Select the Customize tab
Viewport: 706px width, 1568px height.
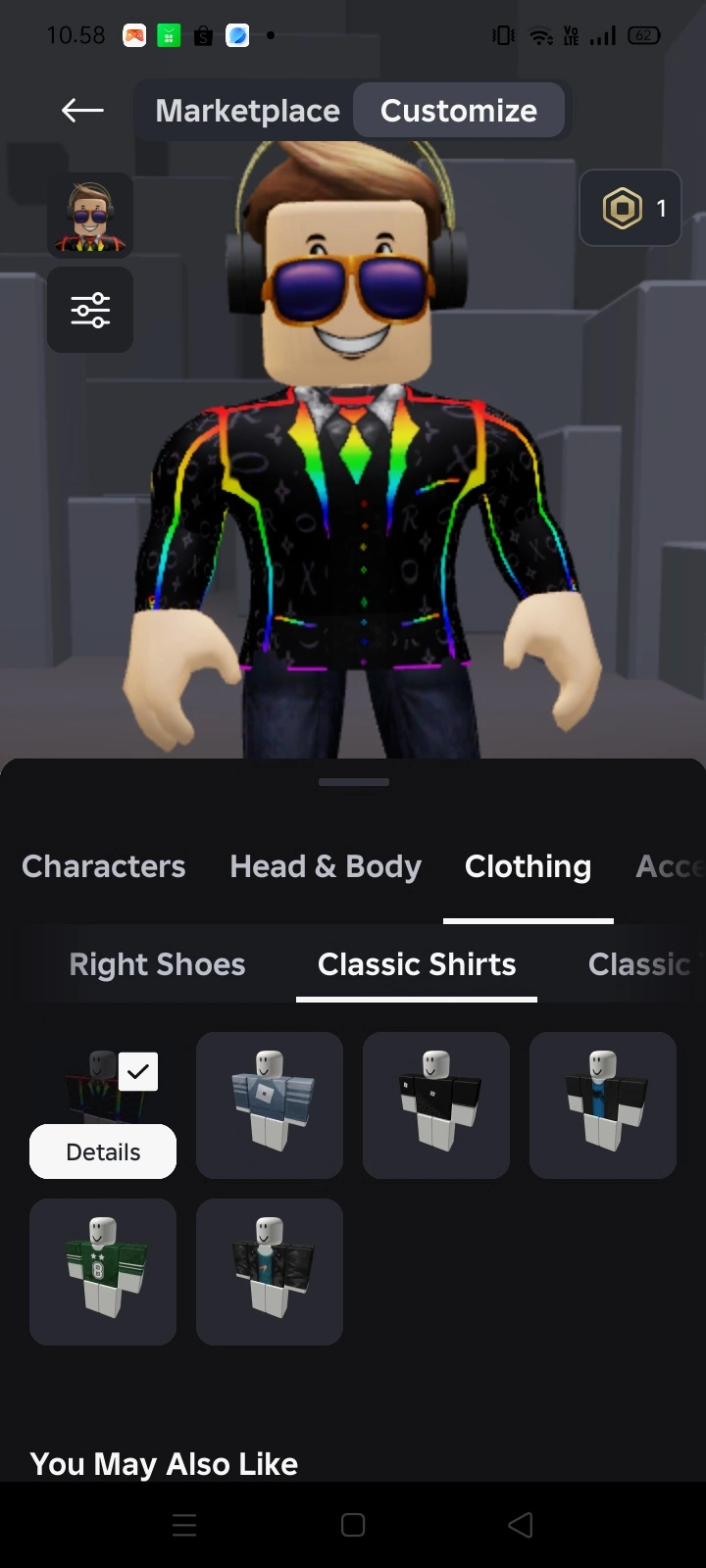pos(458,111)
